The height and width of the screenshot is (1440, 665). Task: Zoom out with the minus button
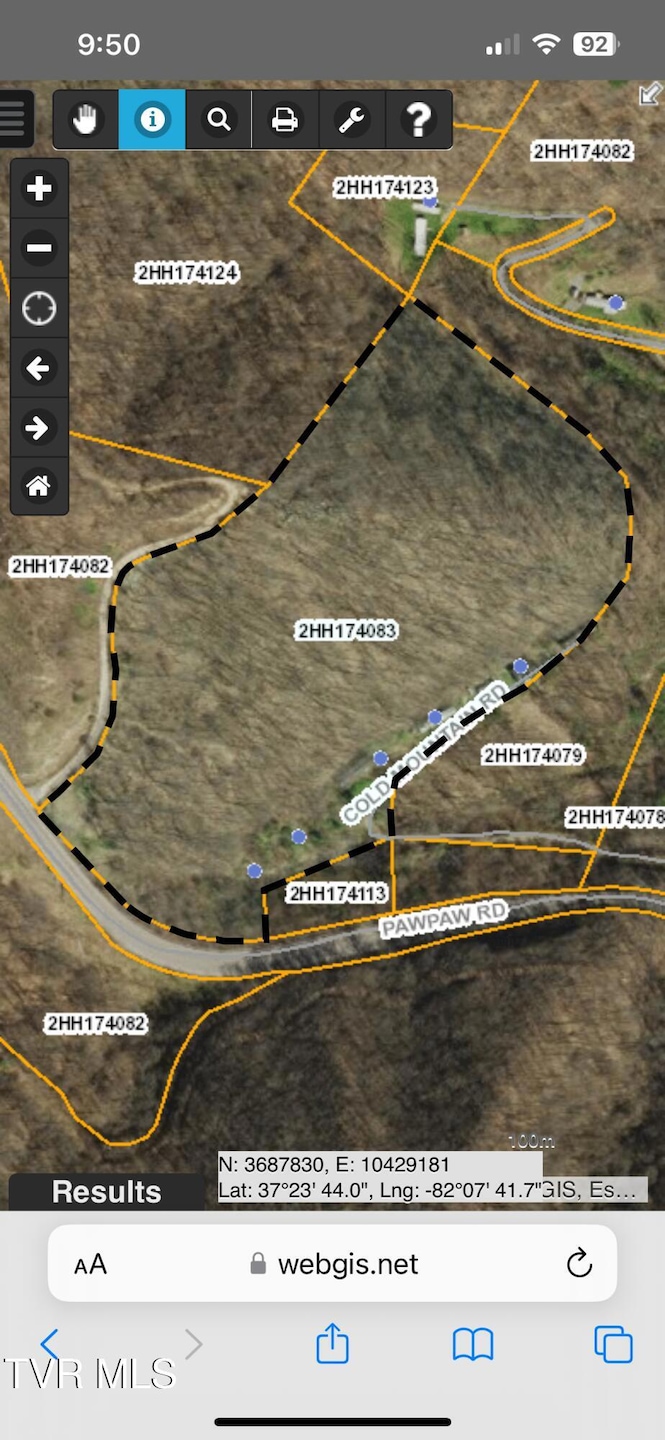[39, 248]
